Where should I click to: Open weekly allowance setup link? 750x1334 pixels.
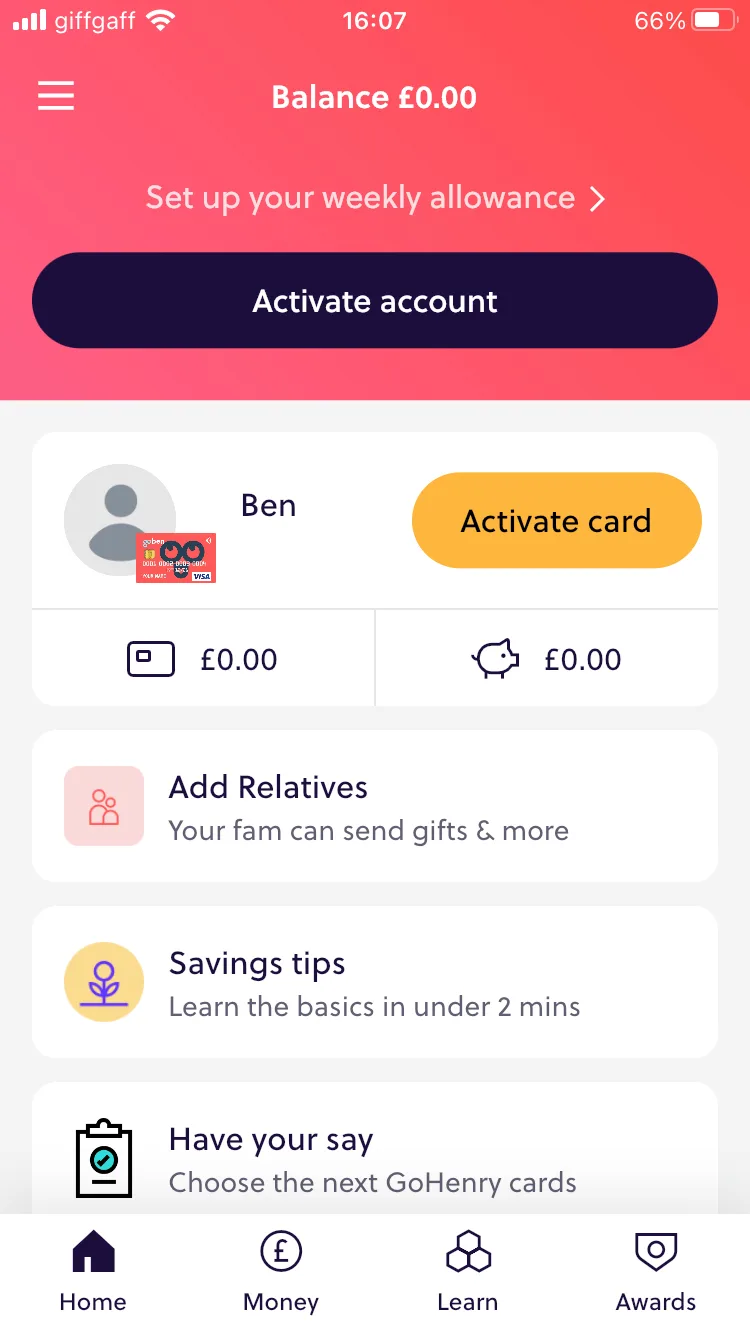point(375,198)
